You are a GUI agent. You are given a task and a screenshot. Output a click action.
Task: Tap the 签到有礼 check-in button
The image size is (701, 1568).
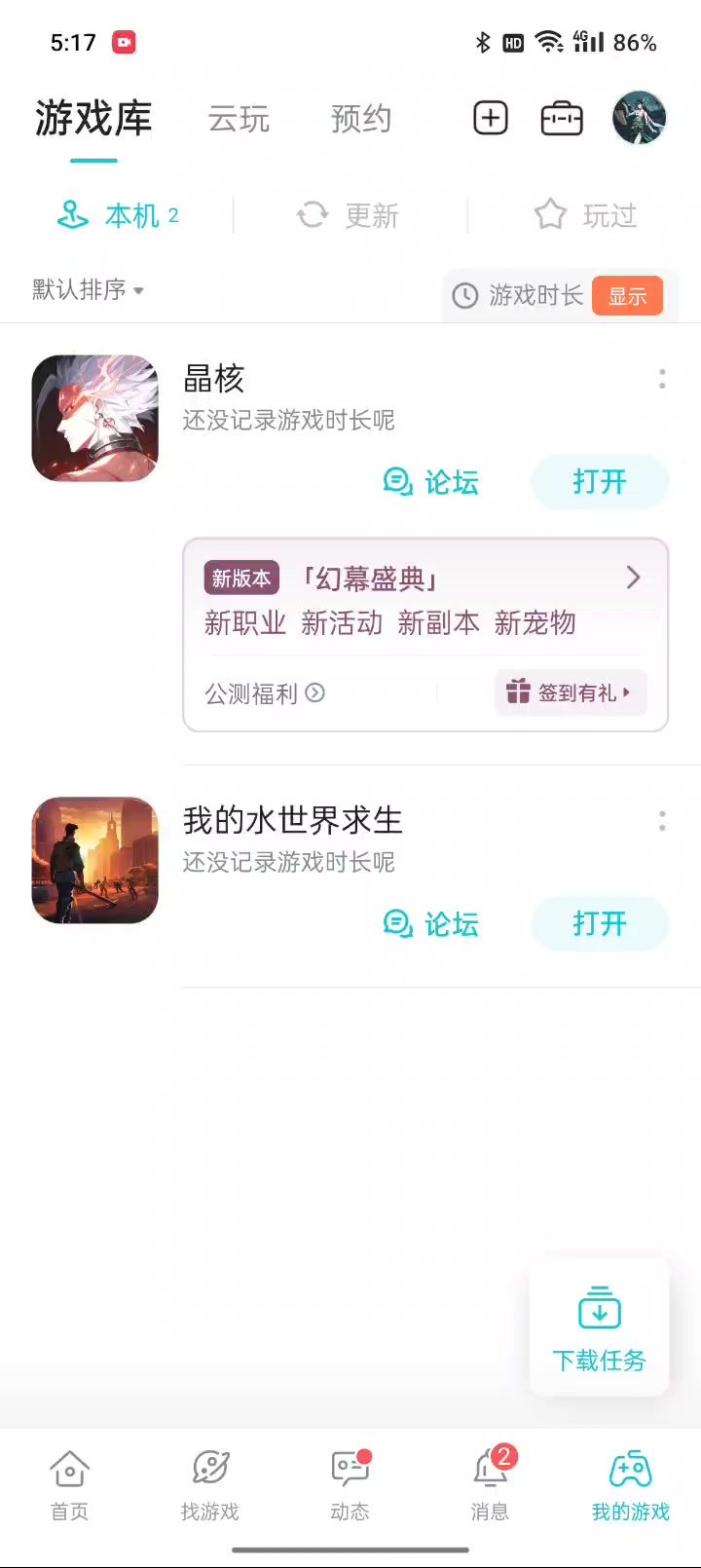(570, 692)
